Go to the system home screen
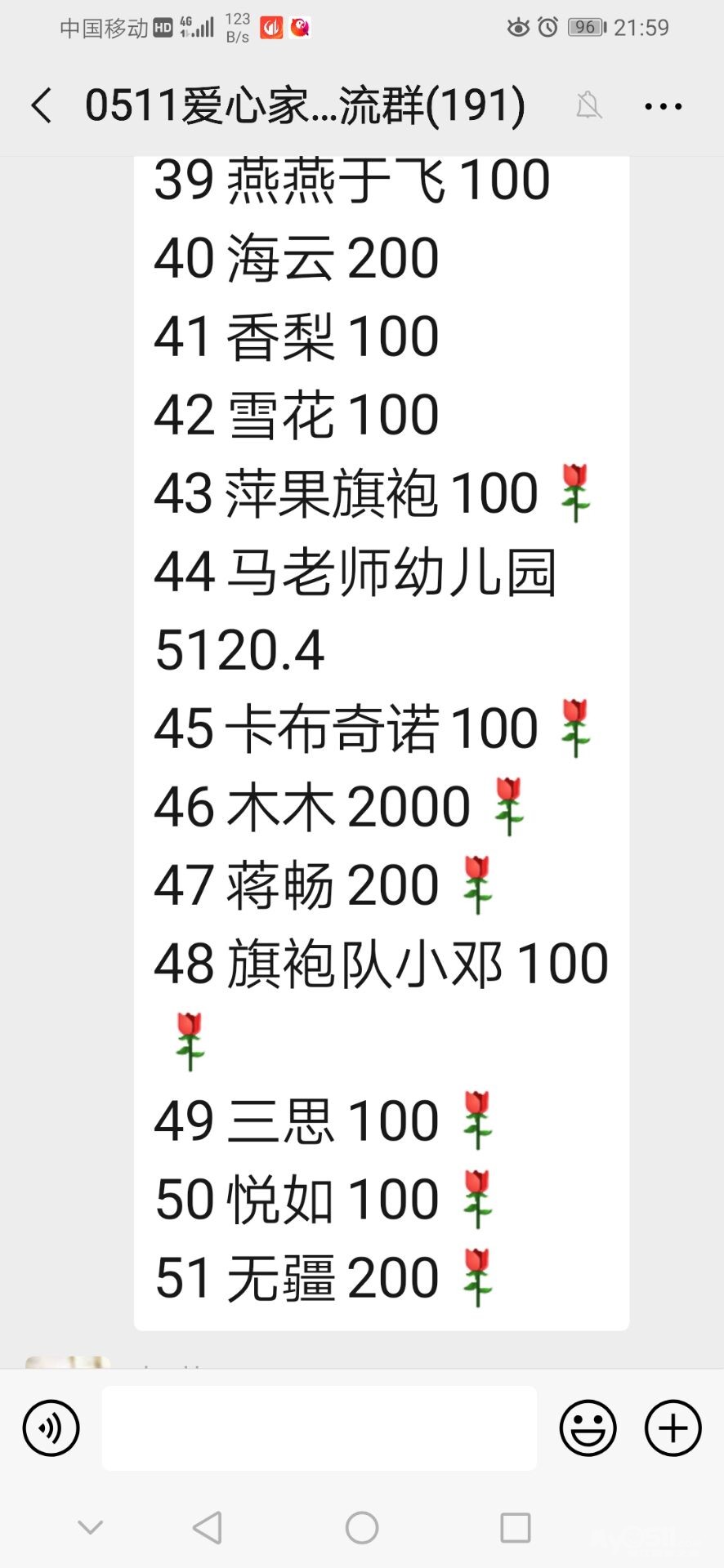The image size is (724, 1568). click(x=361, y=1527)
